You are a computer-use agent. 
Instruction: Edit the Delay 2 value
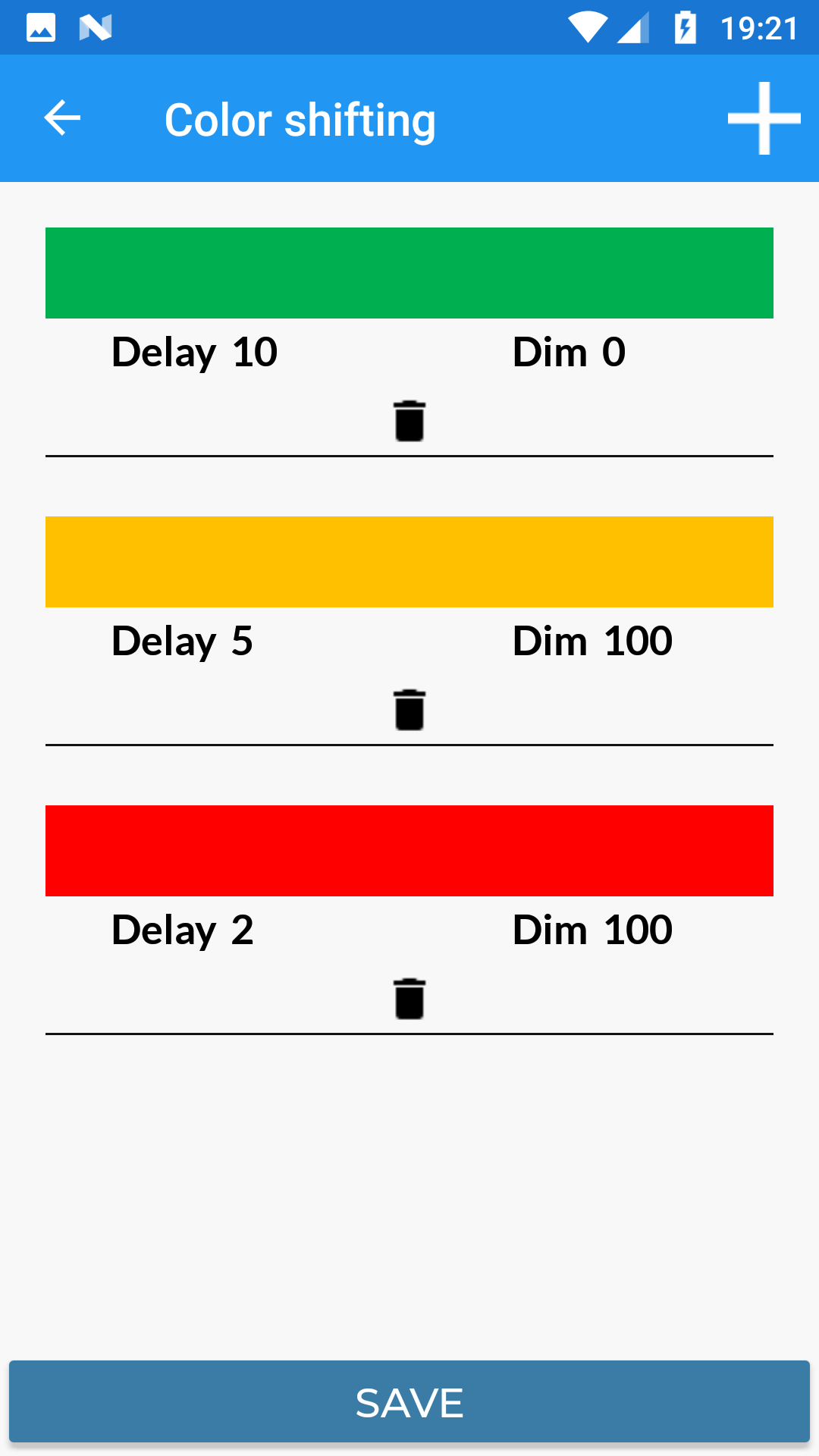click(x=242, y=930)
